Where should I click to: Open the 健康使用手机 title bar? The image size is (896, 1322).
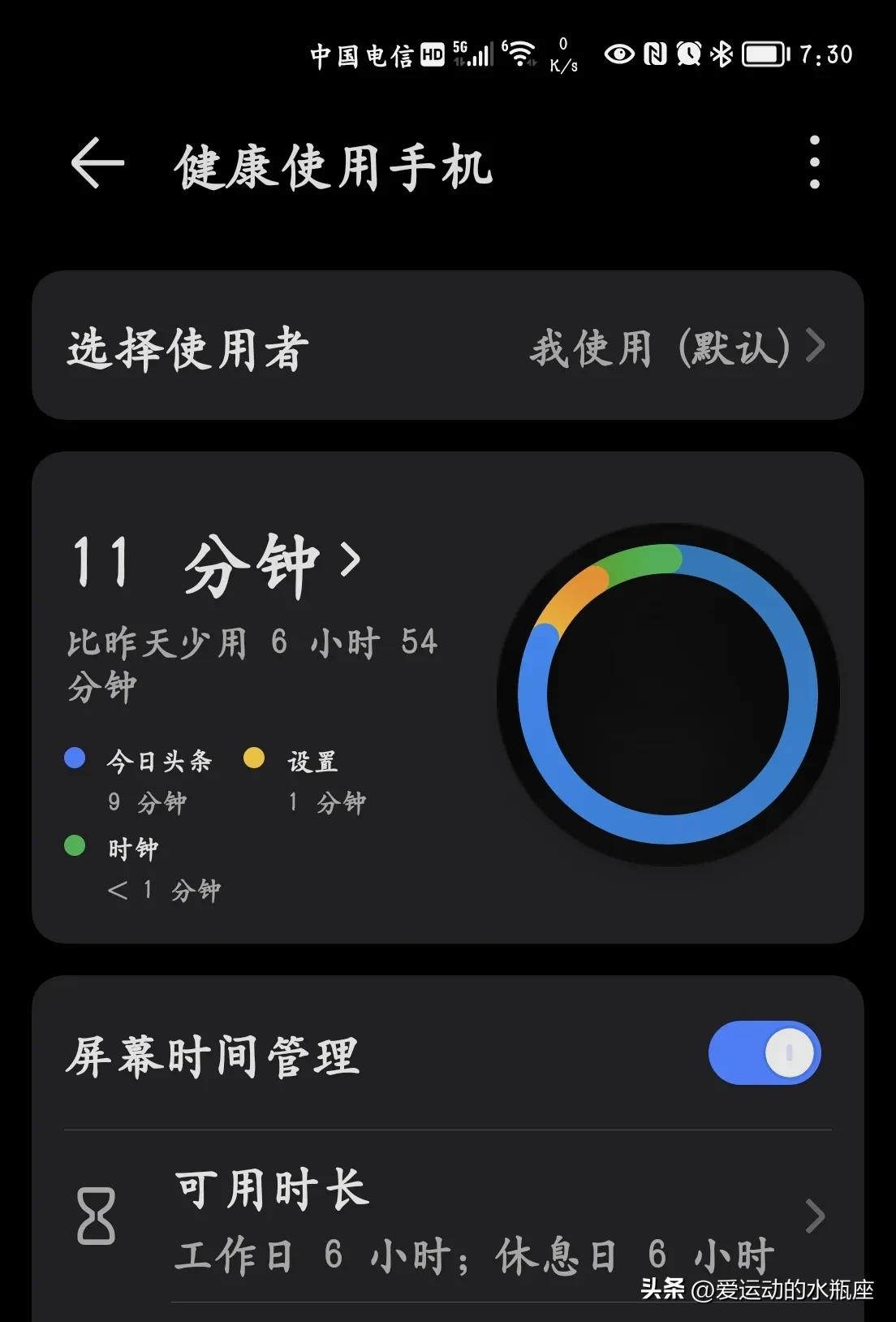[x=333, y=165]
